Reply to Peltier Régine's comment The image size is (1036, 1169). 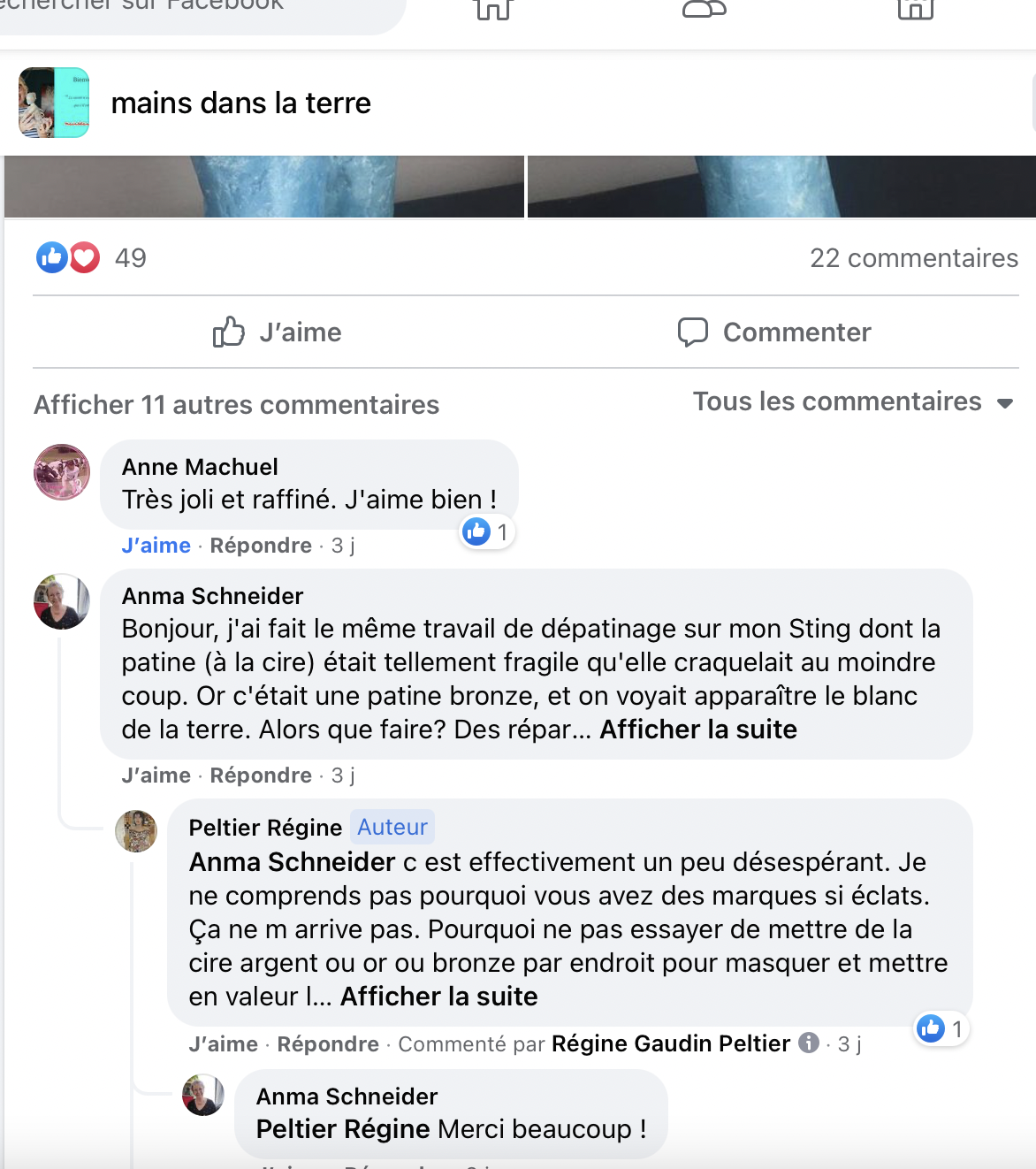[328, 1044]
